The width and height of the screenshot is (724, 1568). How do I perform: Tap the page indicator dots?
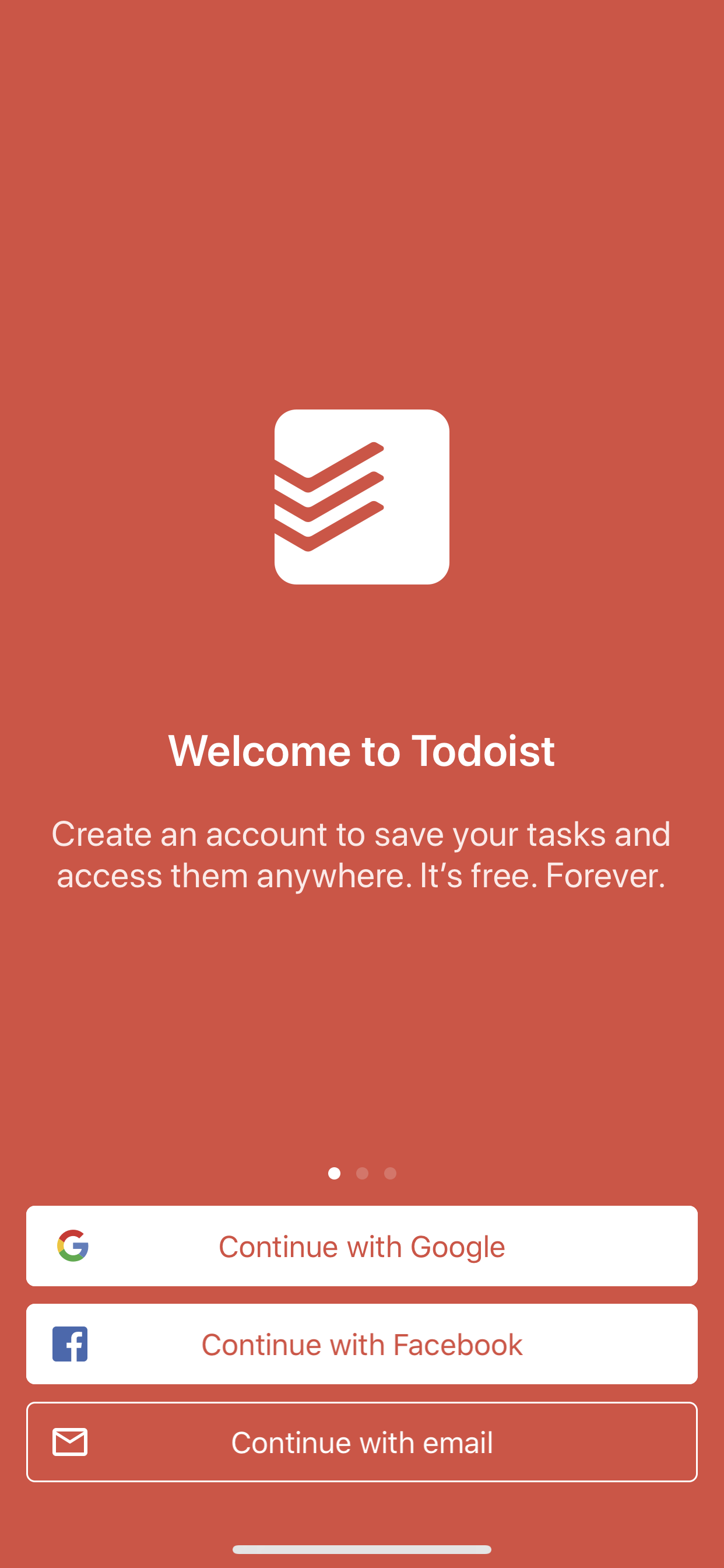362,1173
